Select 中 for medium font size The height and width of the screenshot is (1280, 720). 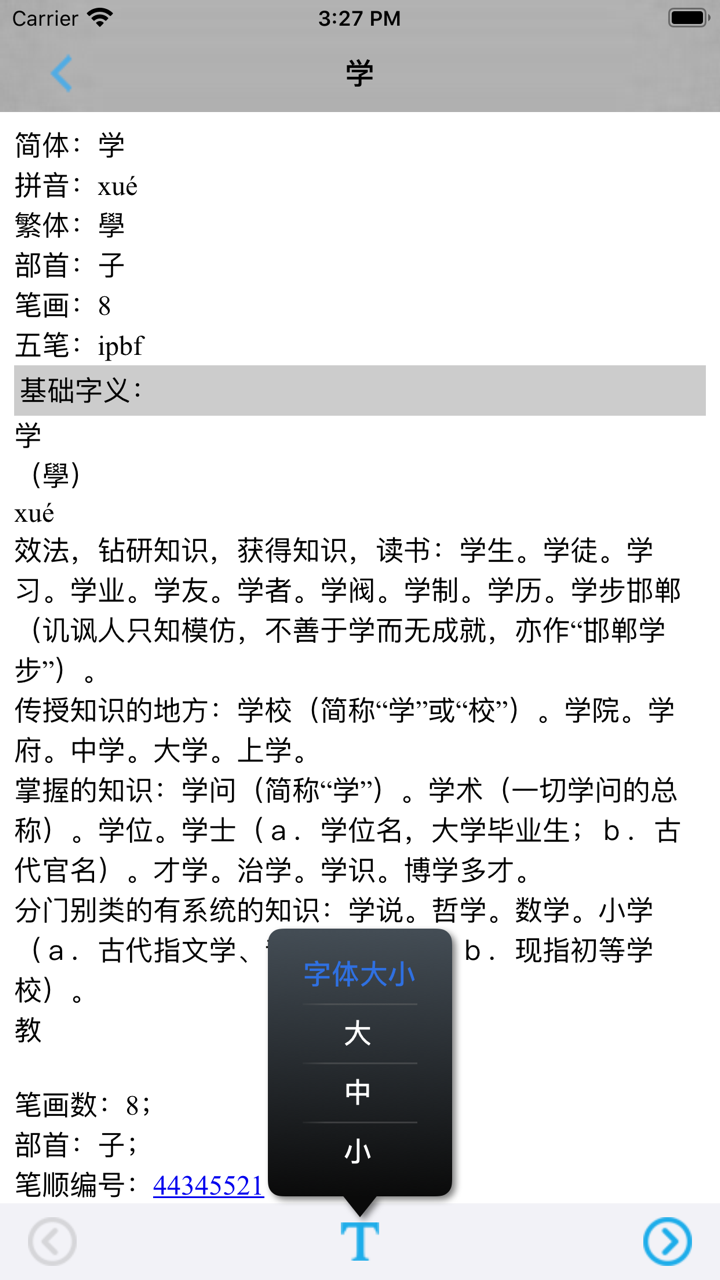click(360, 1092)
